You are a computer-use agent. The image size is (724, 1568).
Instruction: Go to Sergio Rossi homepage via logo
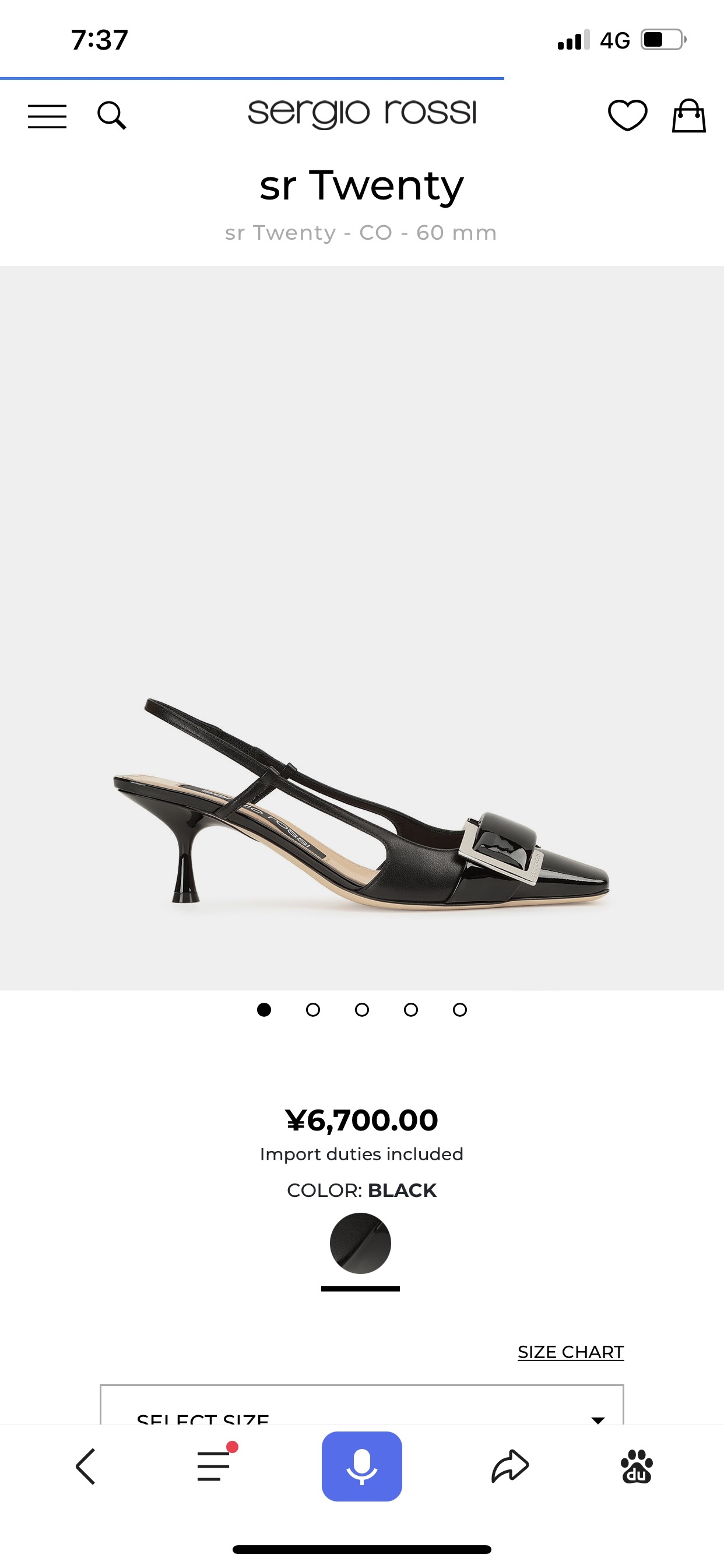pos(361,113)
